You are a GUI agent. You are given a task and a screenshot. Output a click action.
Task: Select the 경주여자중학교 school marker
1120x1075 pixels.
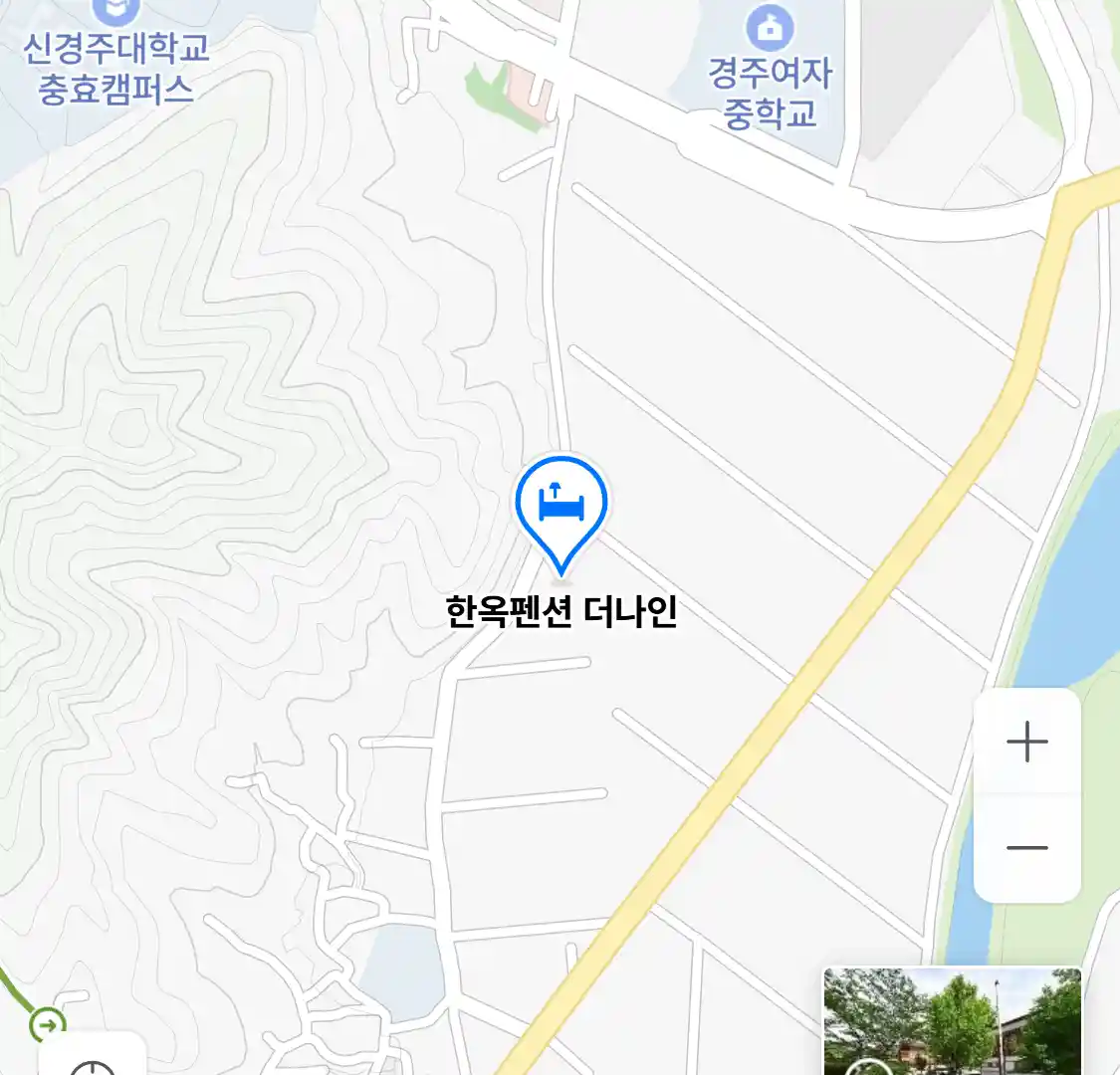pos(770,28)
